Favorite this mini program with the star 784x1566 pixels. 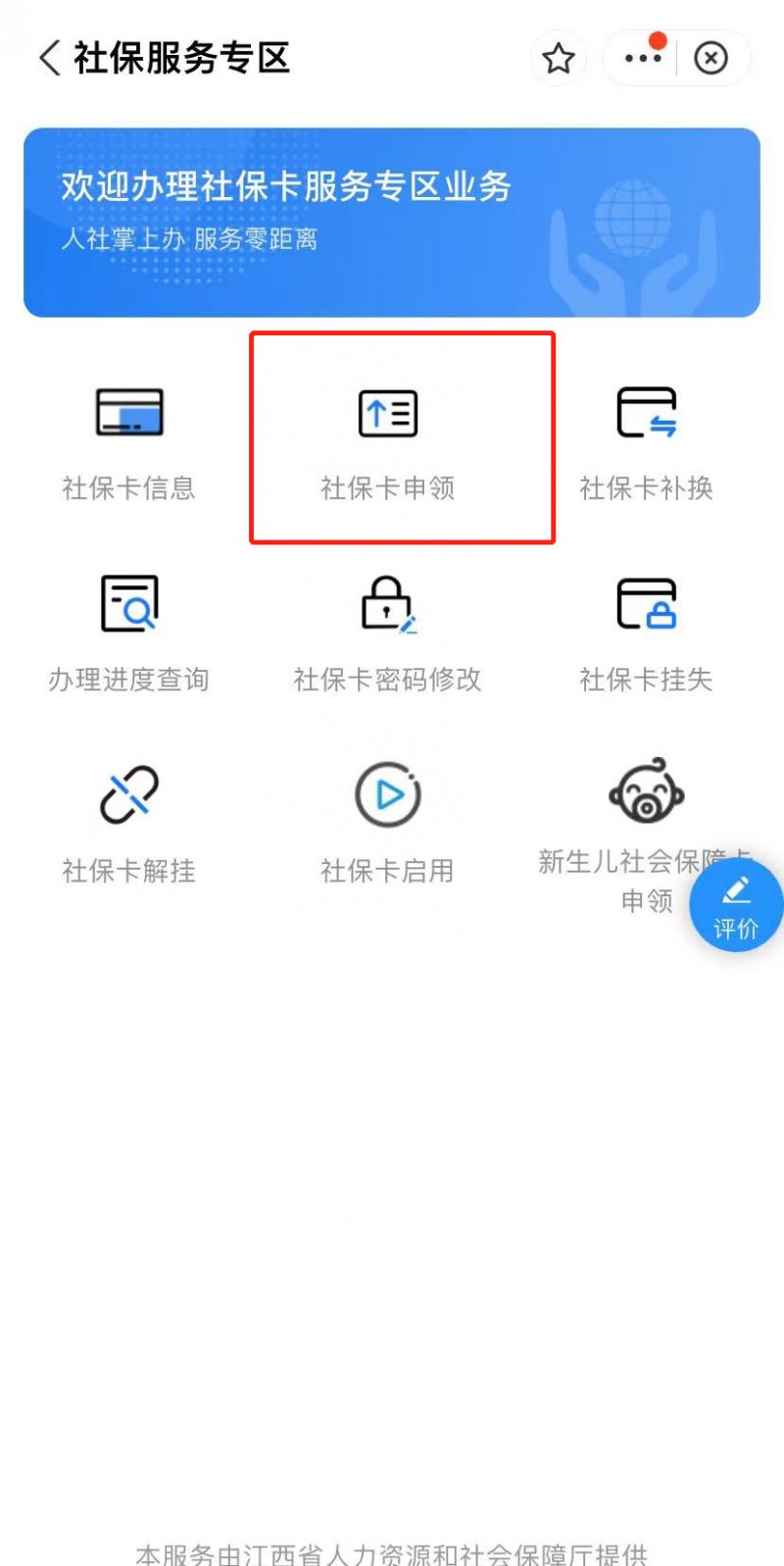pos(559,59)
